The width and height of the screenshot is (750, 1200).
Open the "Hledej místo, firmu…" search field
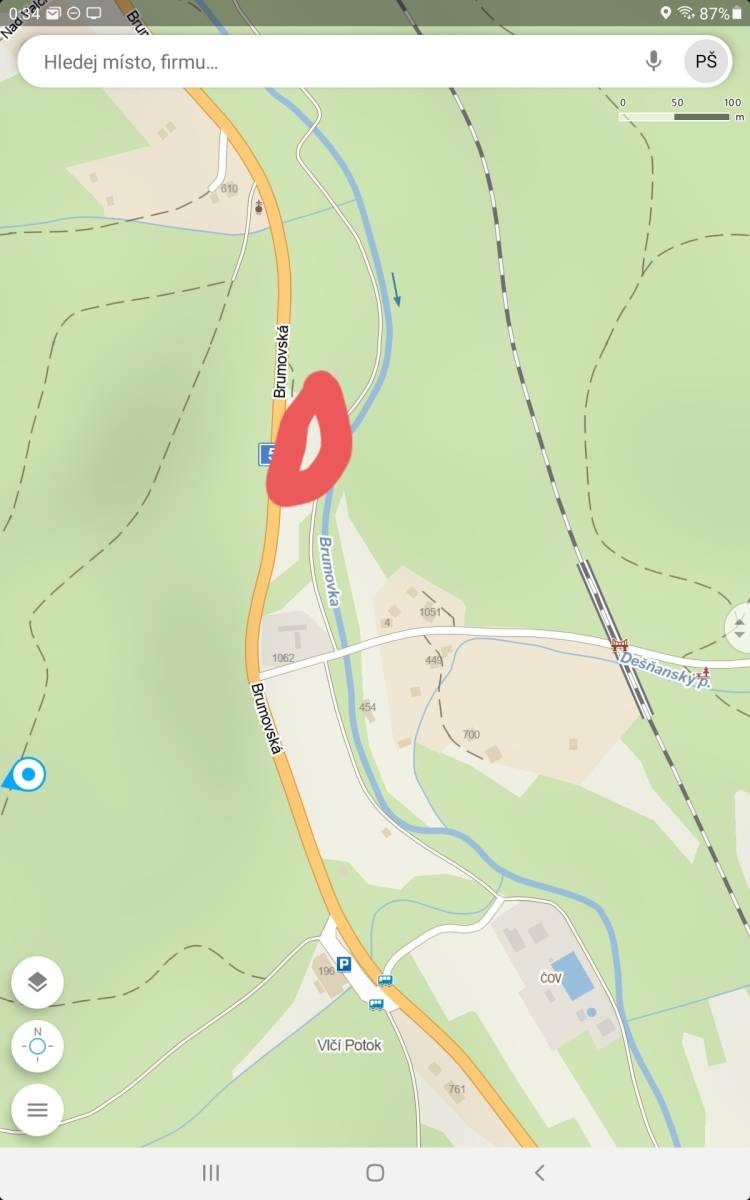click(330, 62)
